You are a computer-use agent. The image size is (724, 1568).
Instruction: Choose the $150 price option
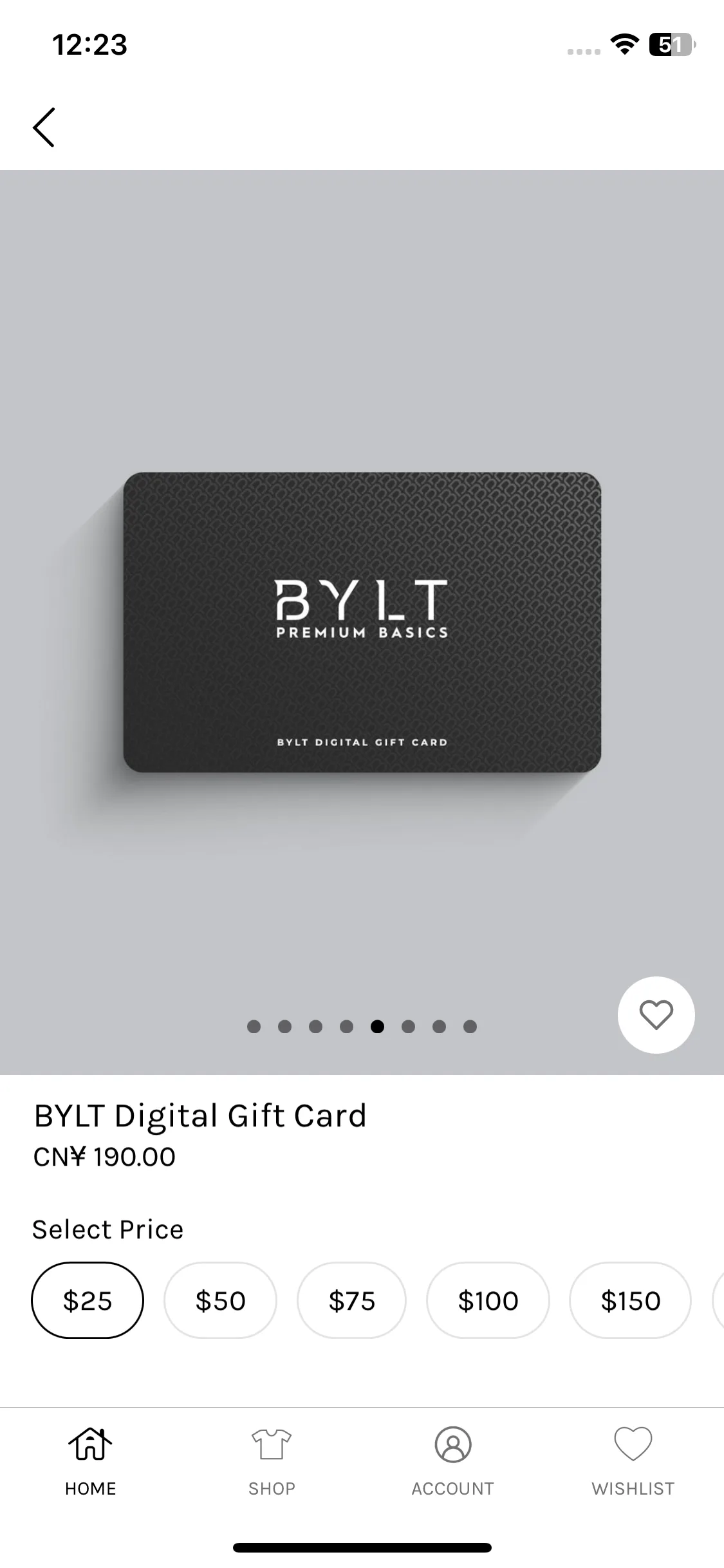[x=630, y=1301]
